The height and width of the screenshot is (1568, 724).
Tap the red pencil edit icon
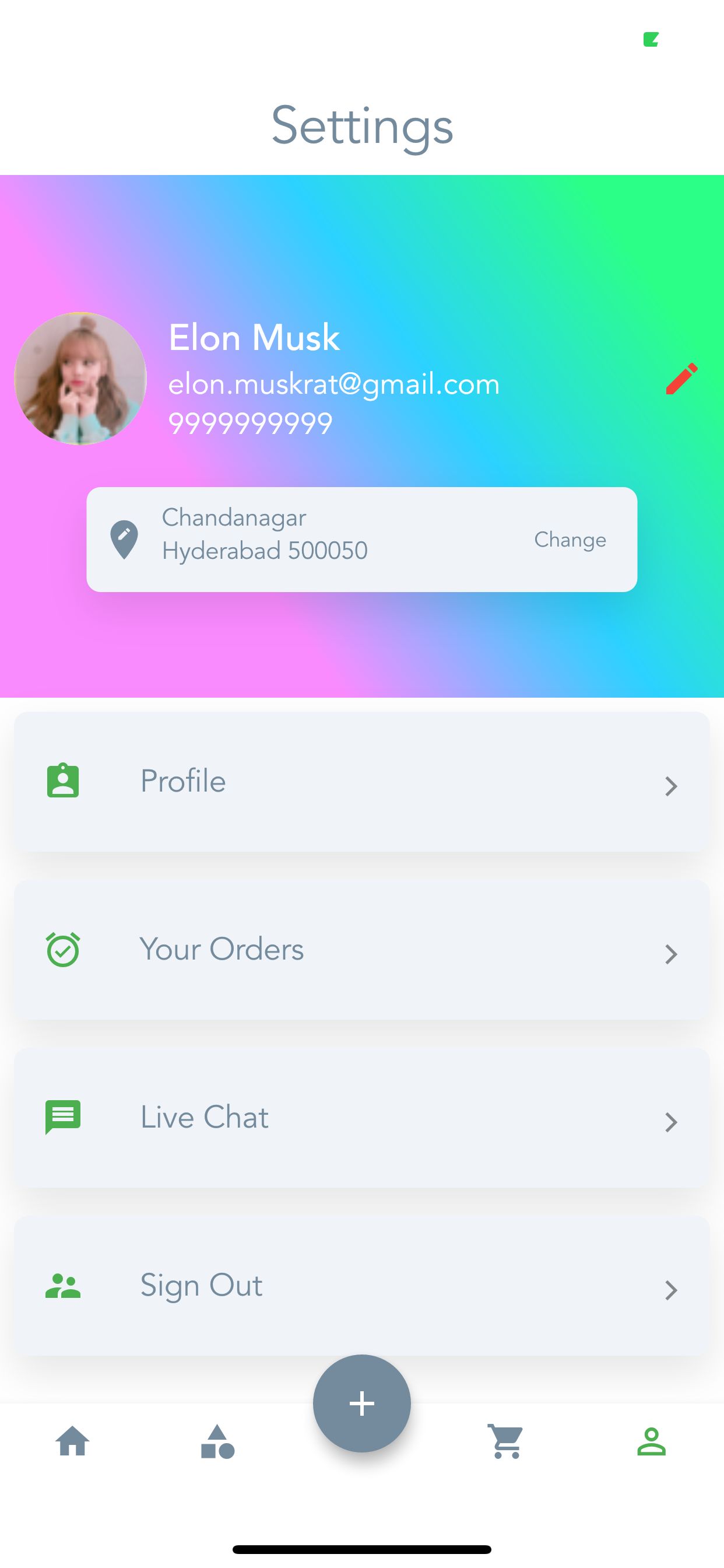coord(681,379)
